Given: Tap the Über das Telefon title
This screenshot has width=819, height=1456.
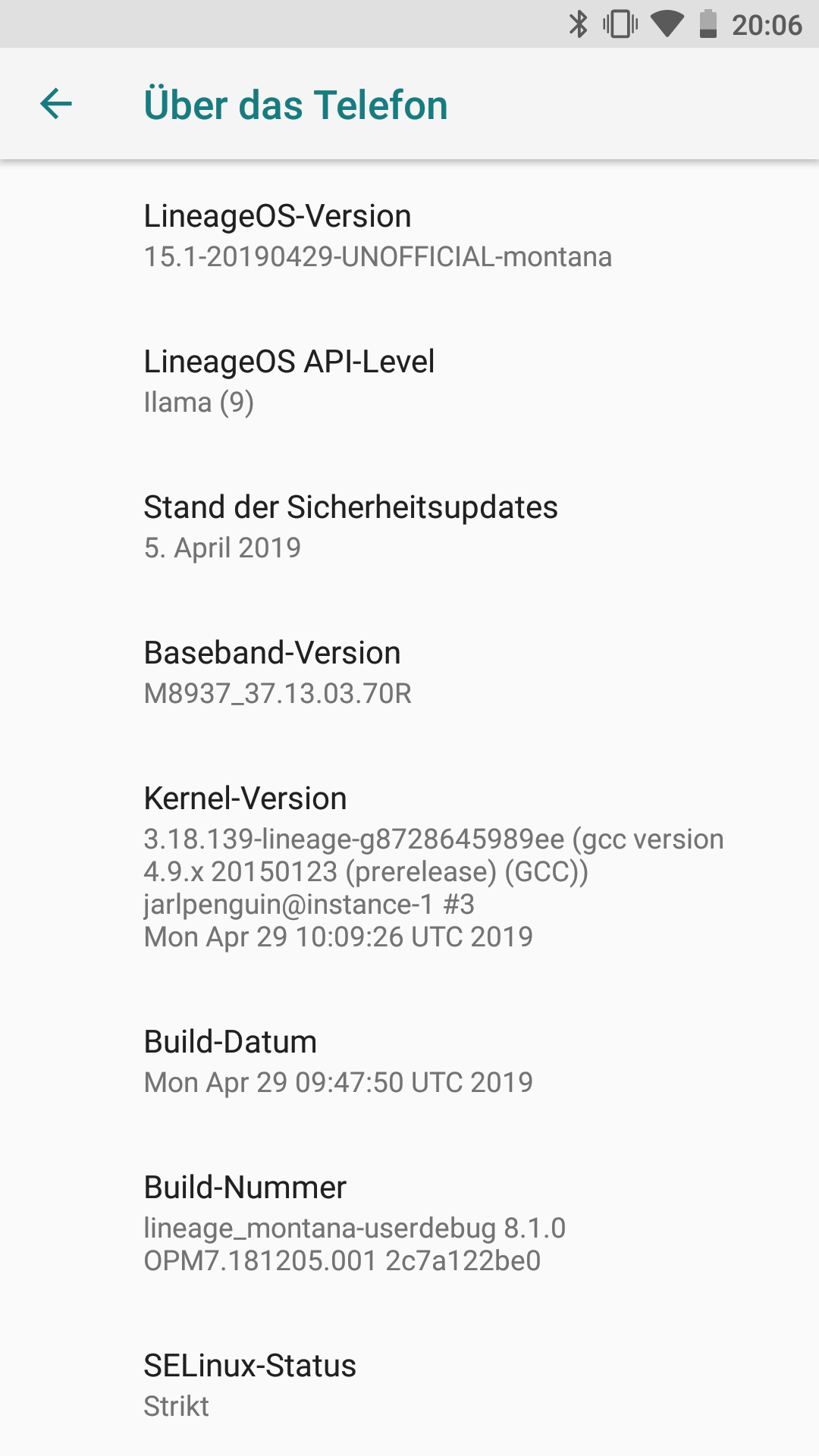Looking at the screenshot, I should pyautogui.click(x=296, y=104).
